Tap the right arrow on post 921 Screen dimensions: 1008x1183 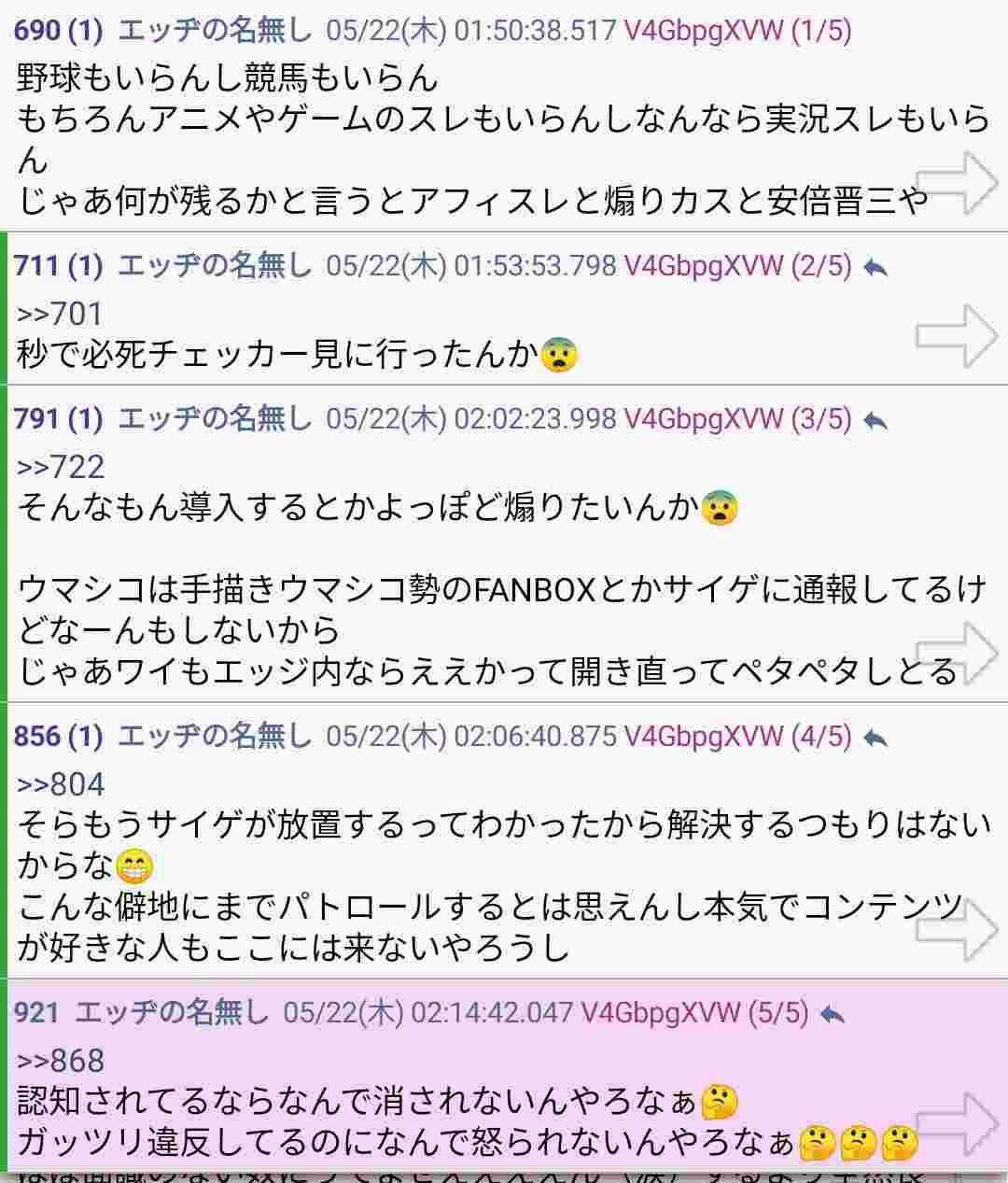tap(956, 1124)
